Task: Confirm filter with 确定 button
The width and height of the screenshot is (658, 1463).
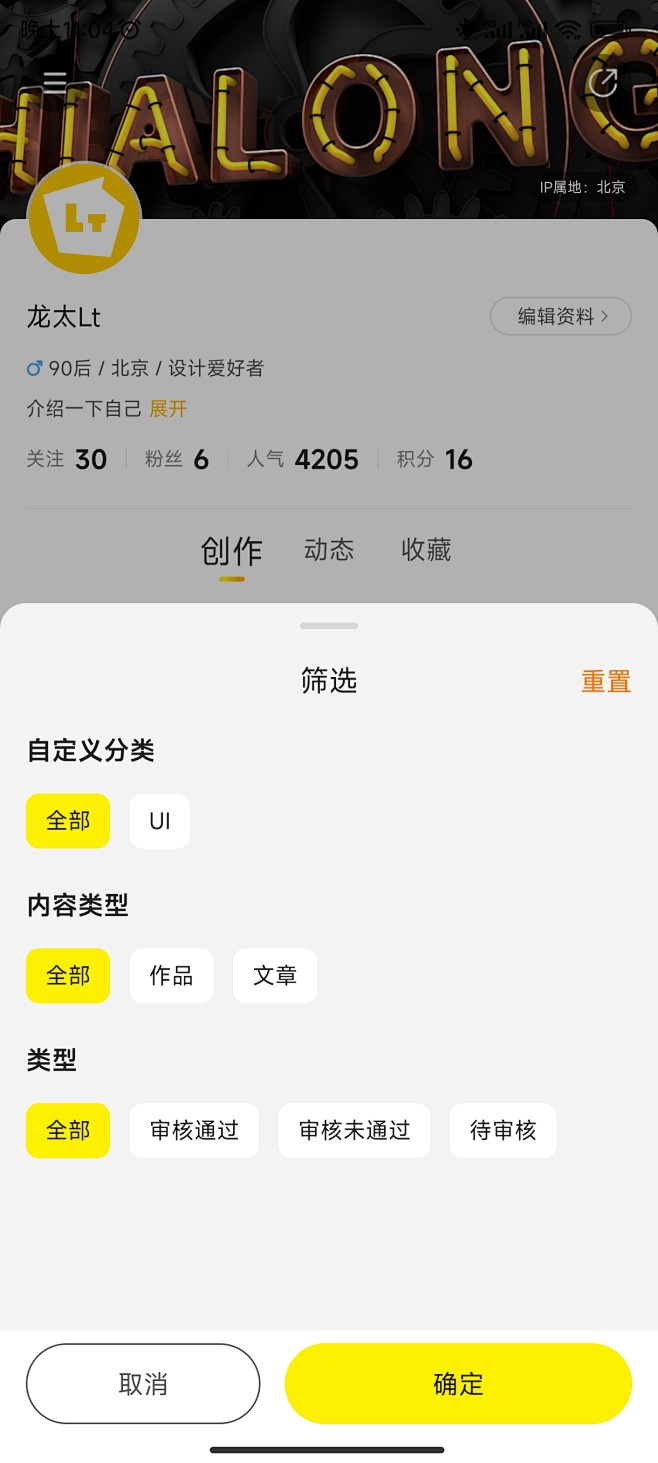Action: point(458,1384)
